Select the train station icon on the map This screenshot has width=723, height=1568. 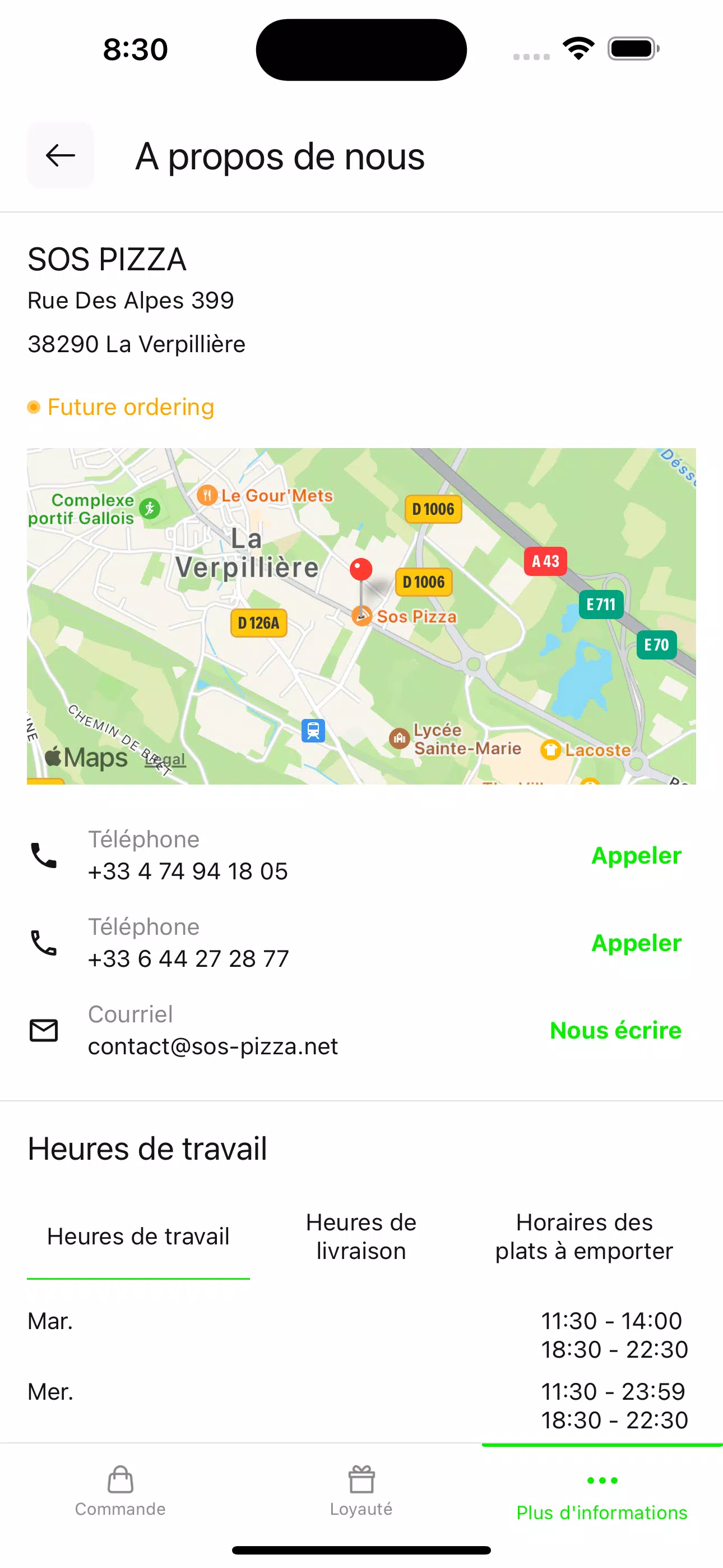point(312,730)
